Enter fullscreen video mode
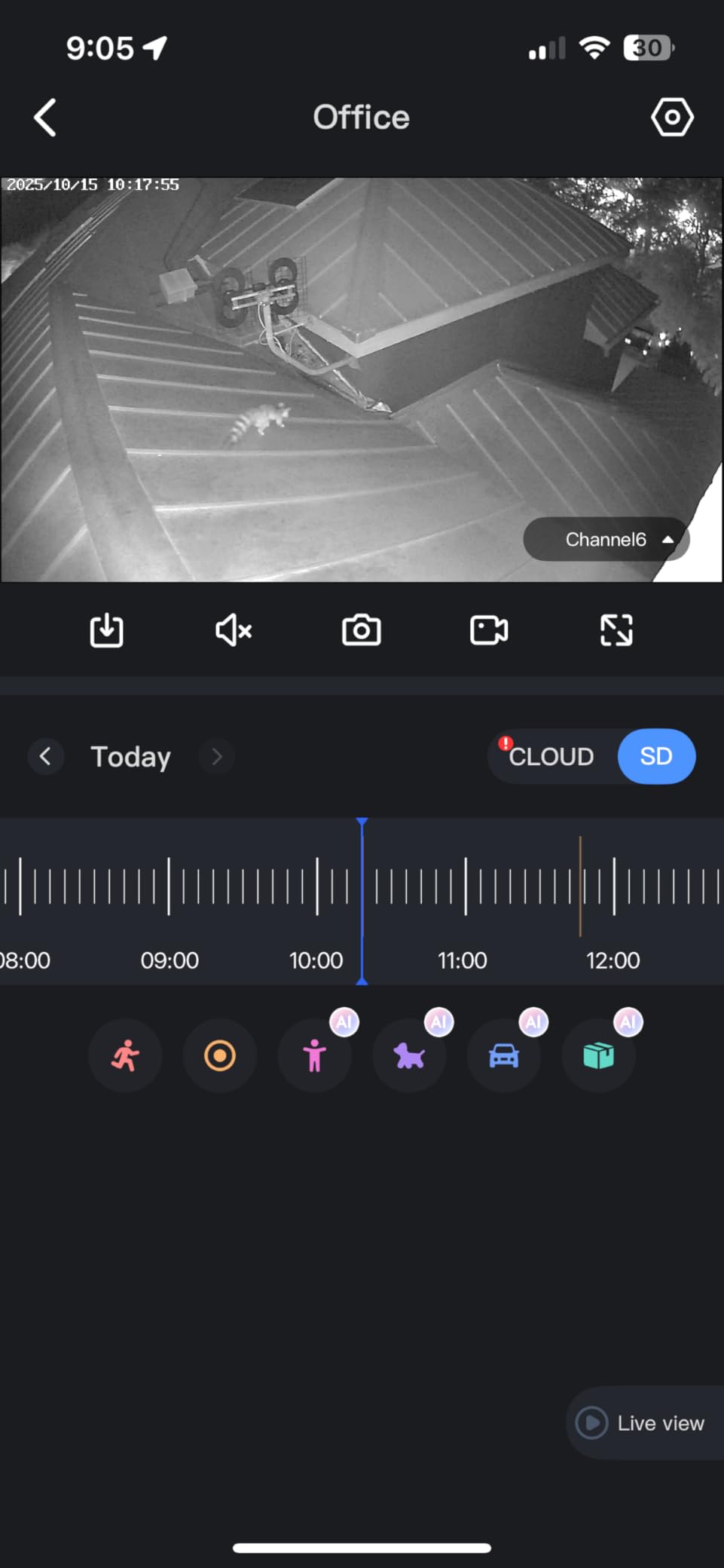The width and height of the screenshot is (724, 1568). point(616,630)
